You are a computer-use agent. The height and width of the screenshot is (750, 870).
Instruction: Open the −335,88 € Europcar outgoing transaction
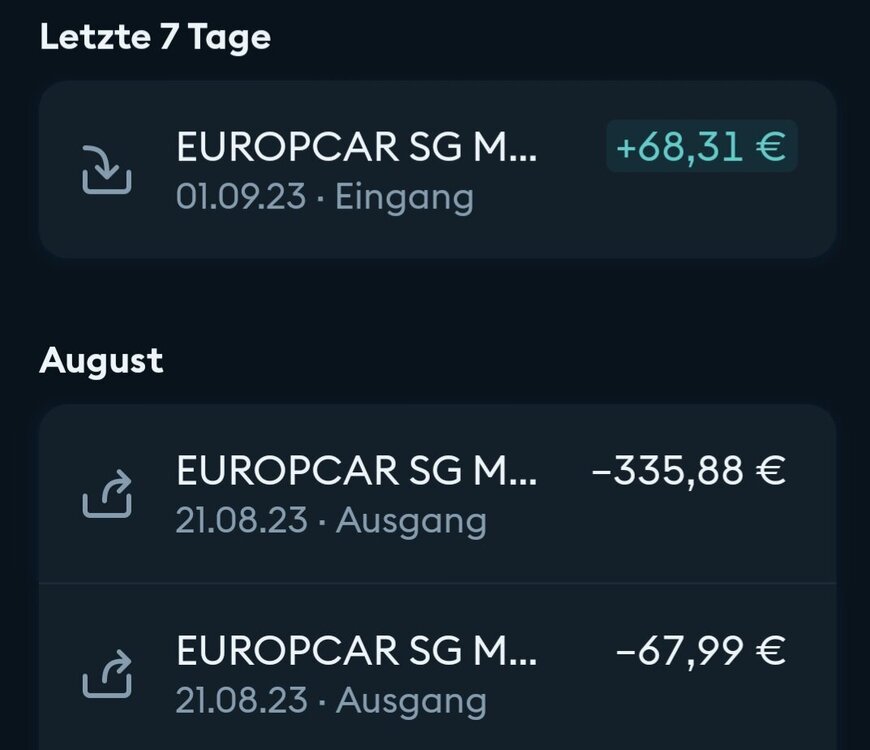click(x=437, y=494)
